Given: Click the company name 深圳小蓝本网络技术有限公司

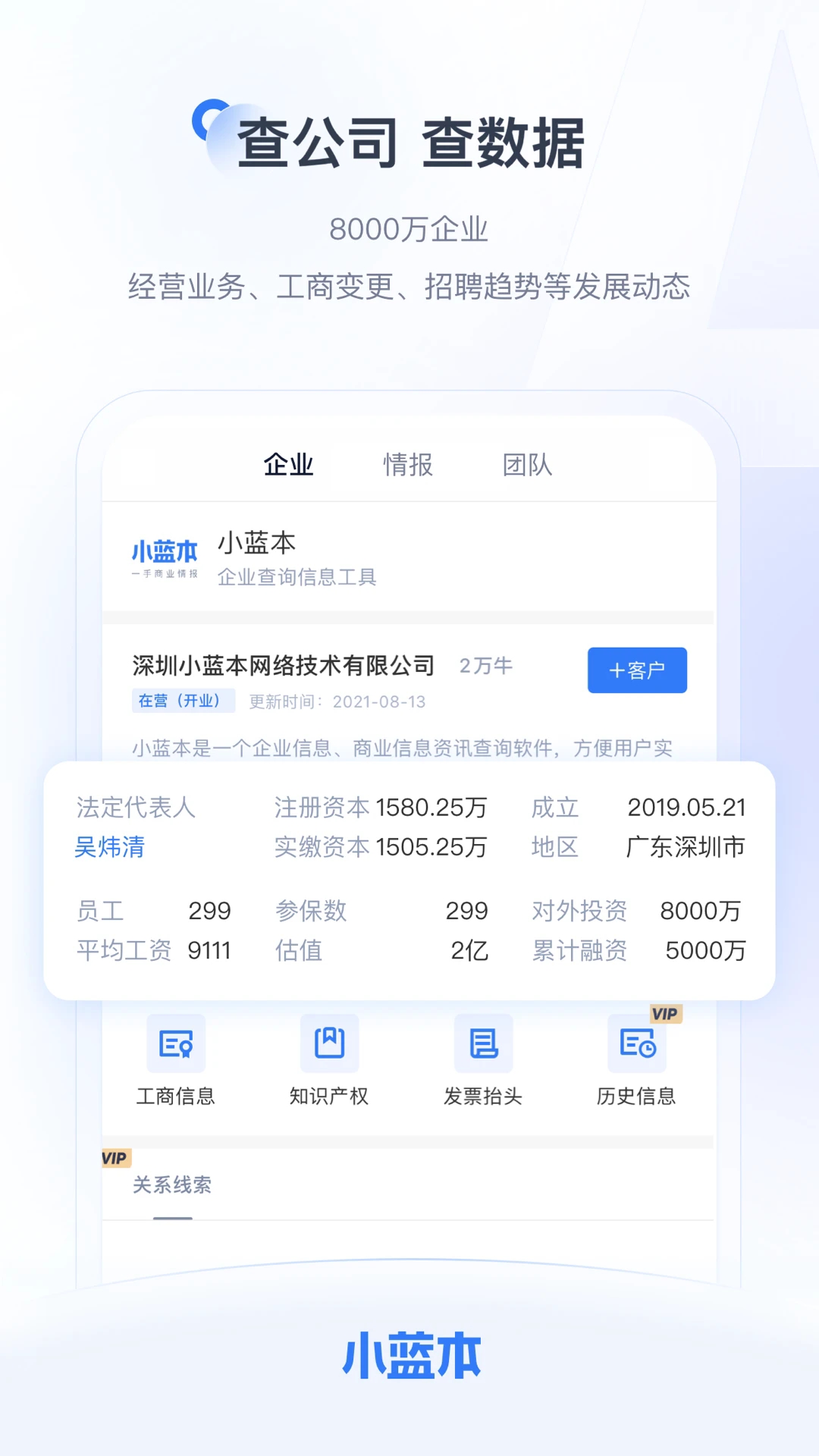Looking at the screenshot, I should tap(284, 665).
